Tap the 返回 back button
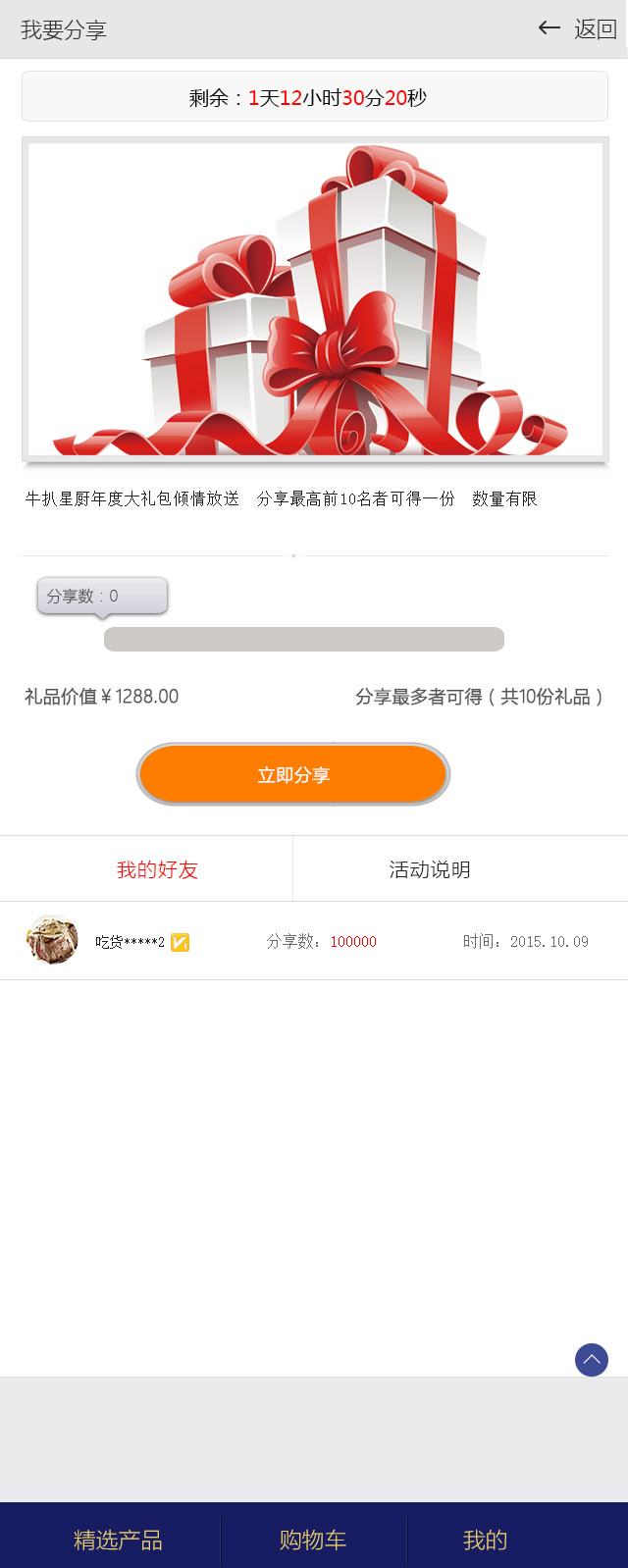This screenshot has width=628, height=1568. point(578,29)
